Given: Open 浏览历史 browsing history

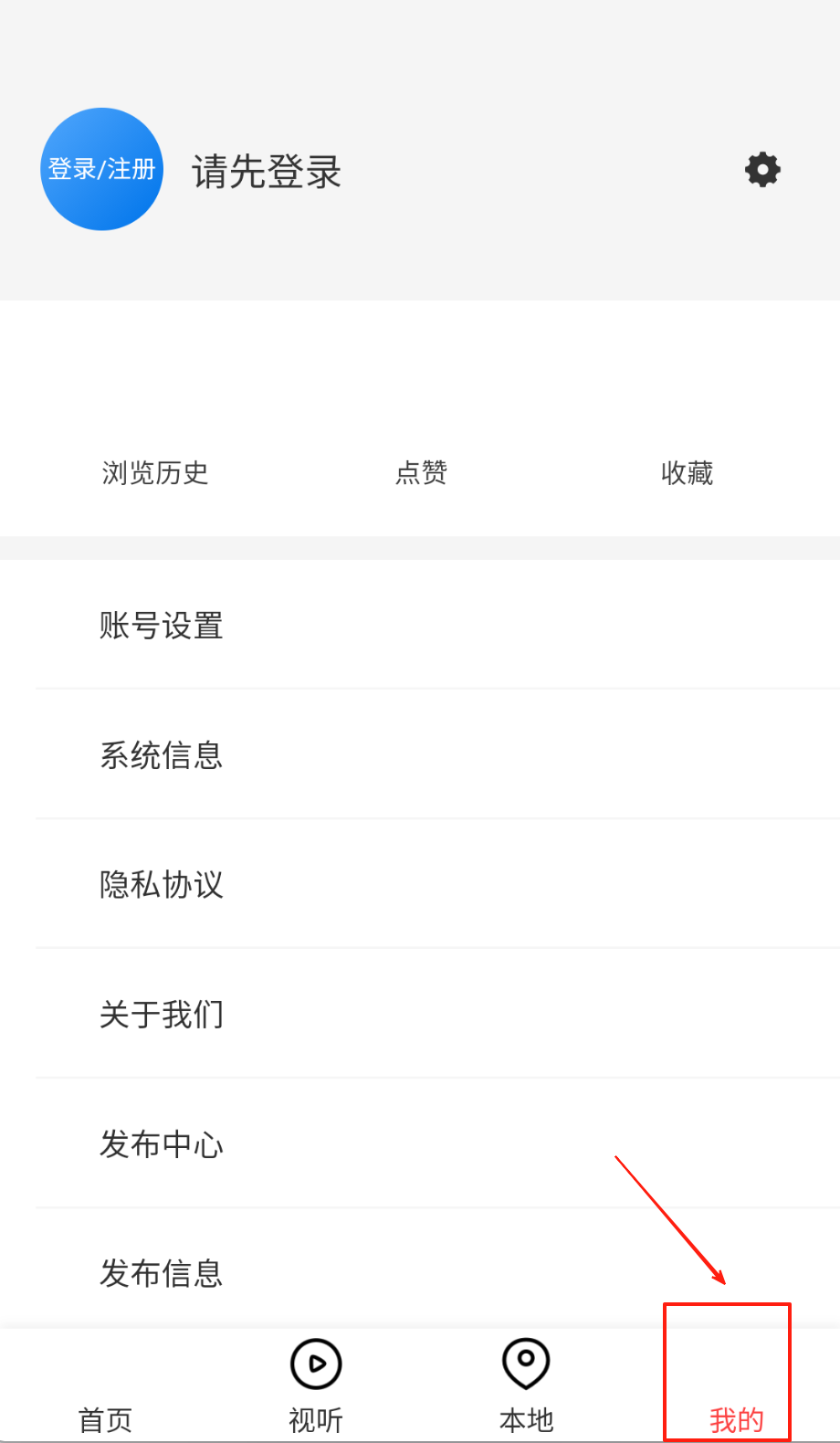Looking at the screenshot, I should pos(155,473).
